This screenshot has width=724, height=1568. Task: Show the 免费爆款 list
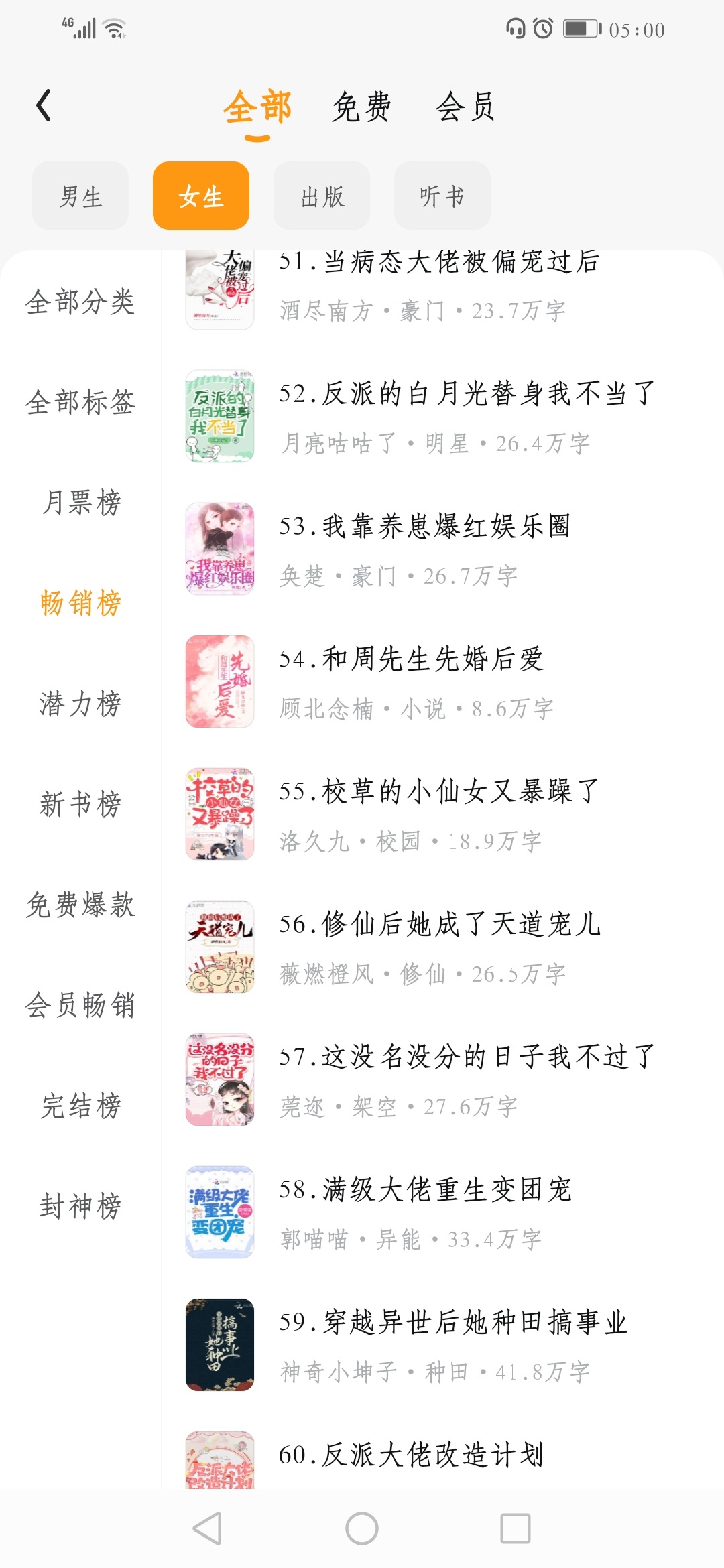(x=80, y=905)
